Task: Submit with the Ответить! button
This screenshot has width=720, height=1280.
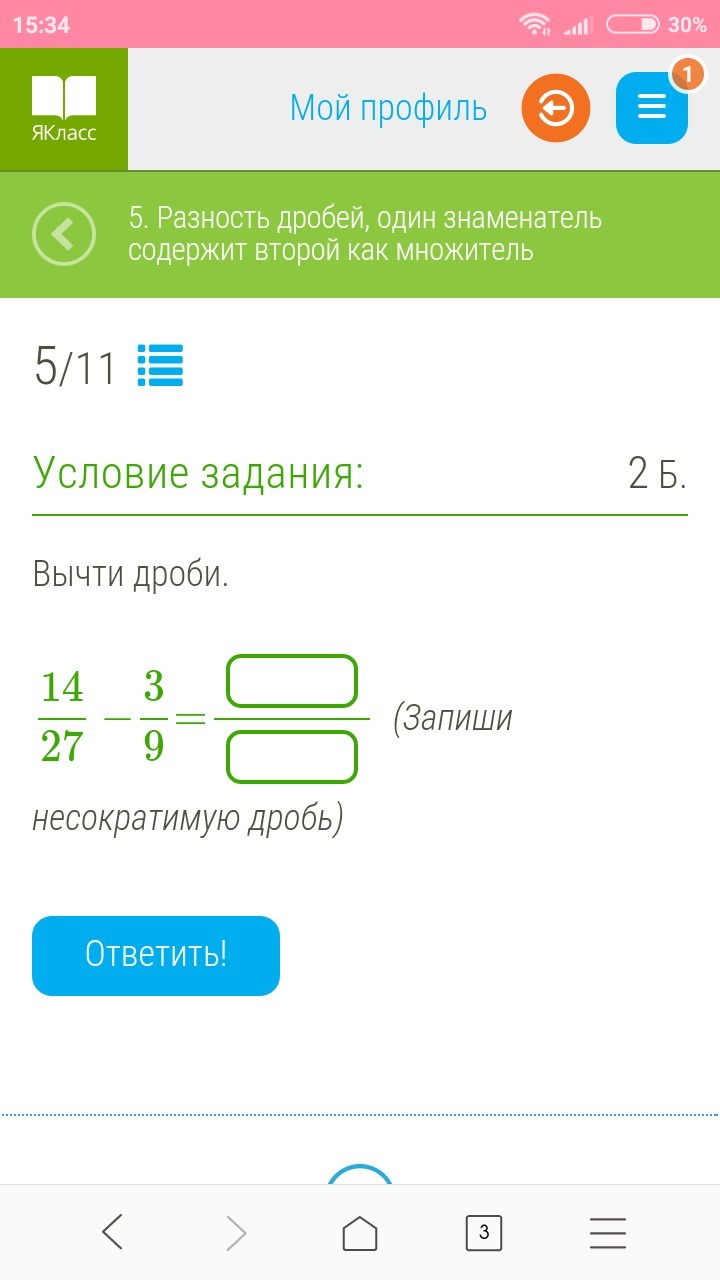Action: (156, 955)
